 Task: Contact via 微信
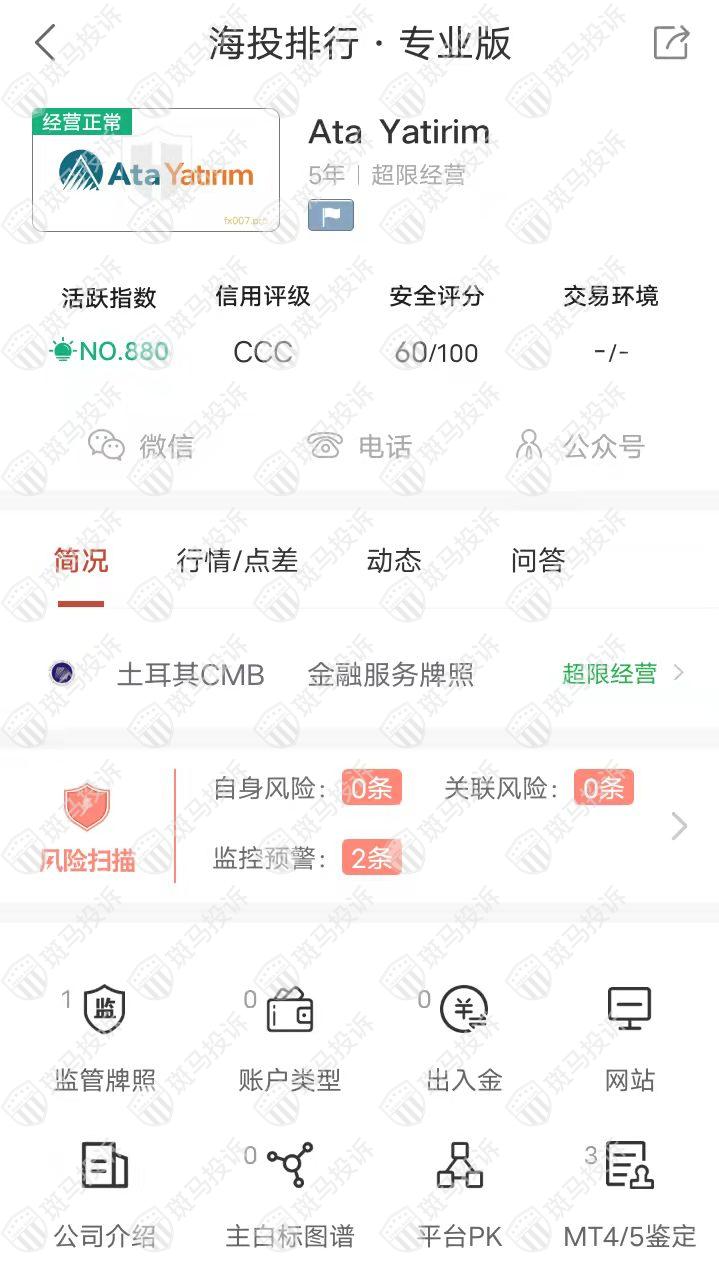[x=140, y=446]
